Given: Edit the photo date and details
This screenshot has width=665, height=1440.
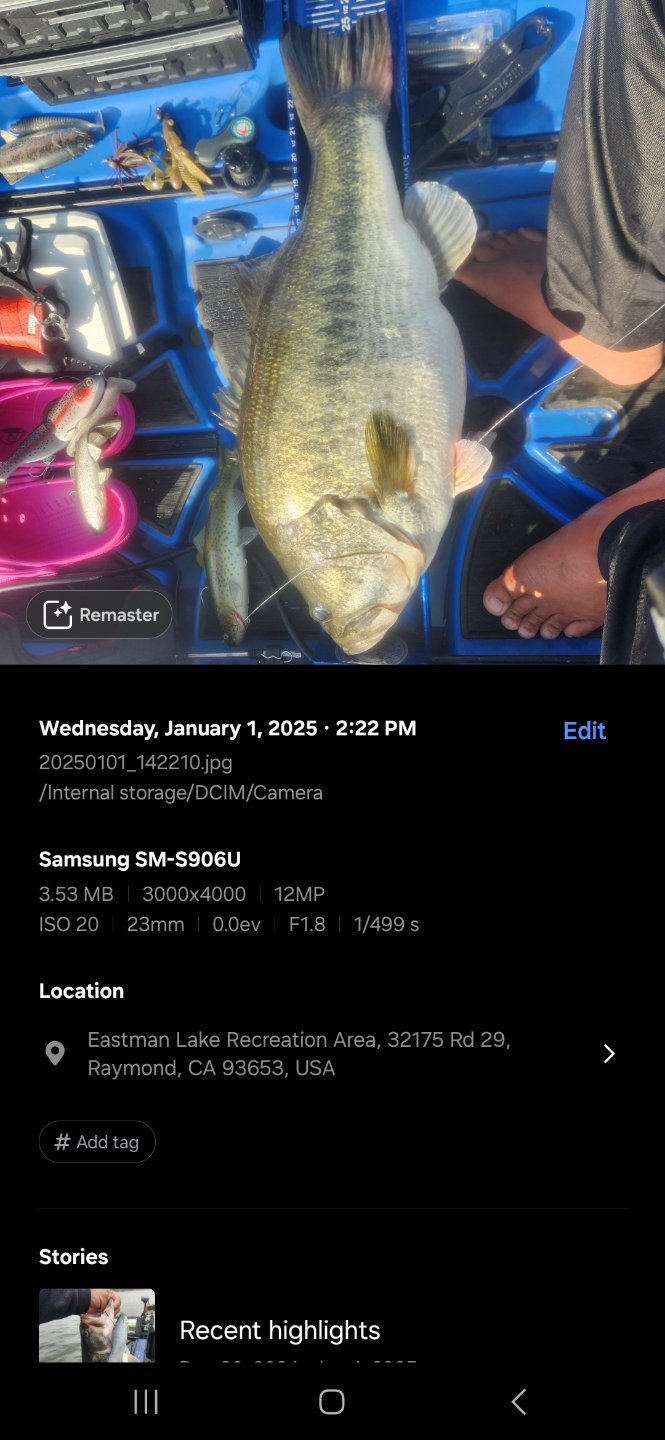Looking at the screenshot, I should 584,731.
